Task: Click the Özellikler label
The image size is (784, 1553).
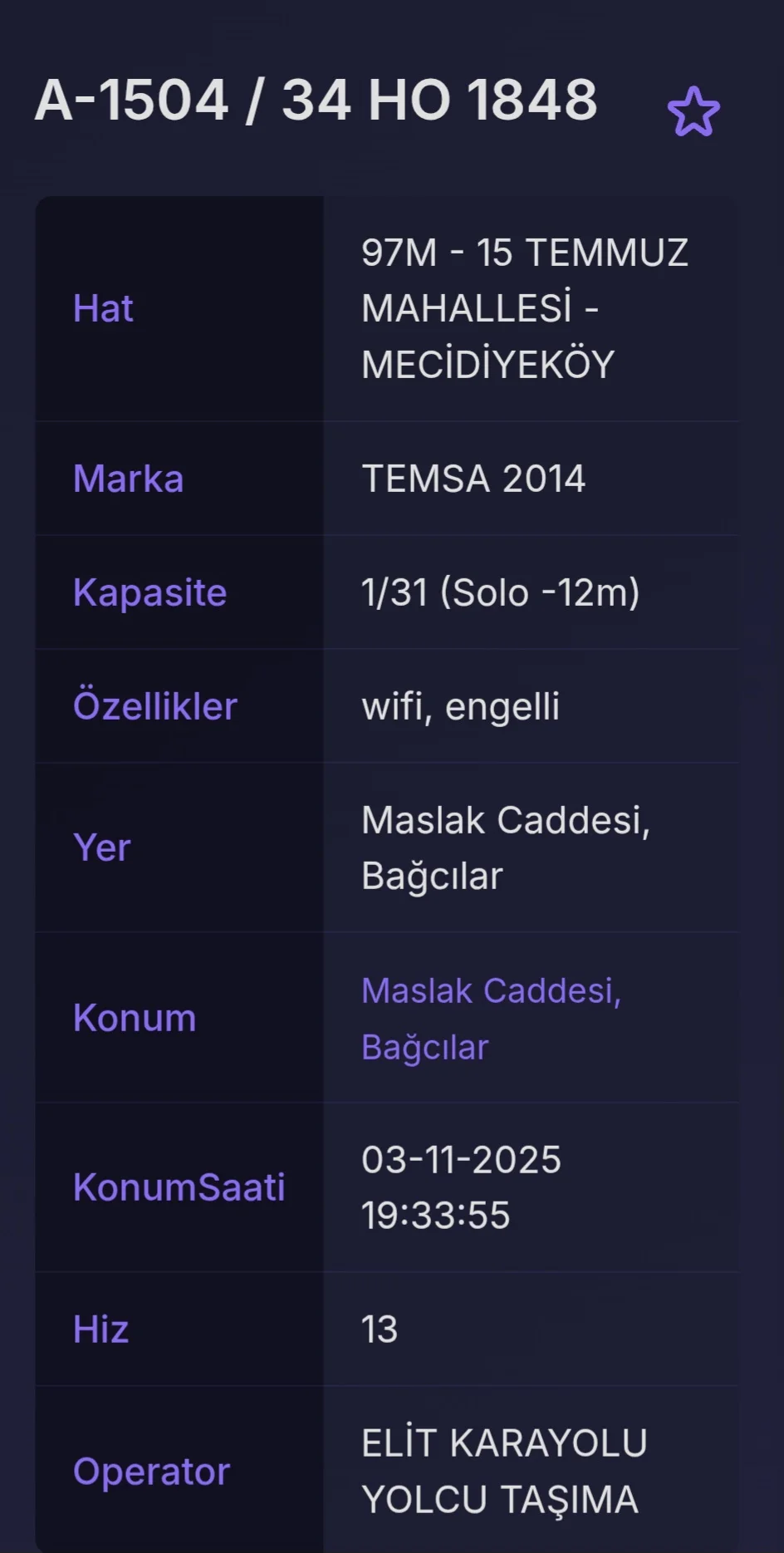Action: click(x=155, y=705)
